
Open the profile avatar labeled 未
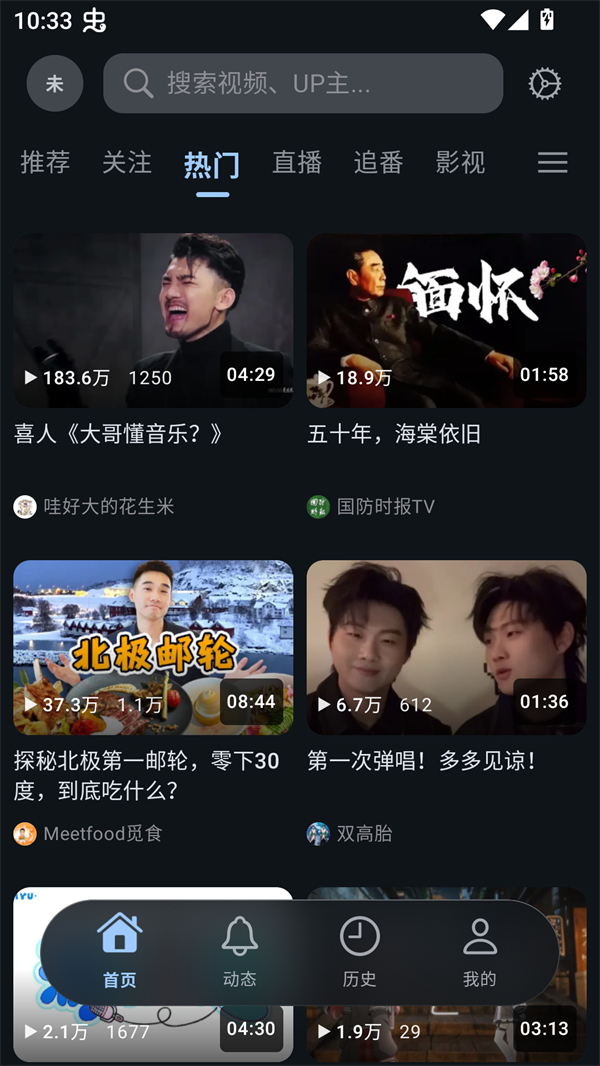tap(55, 84)
